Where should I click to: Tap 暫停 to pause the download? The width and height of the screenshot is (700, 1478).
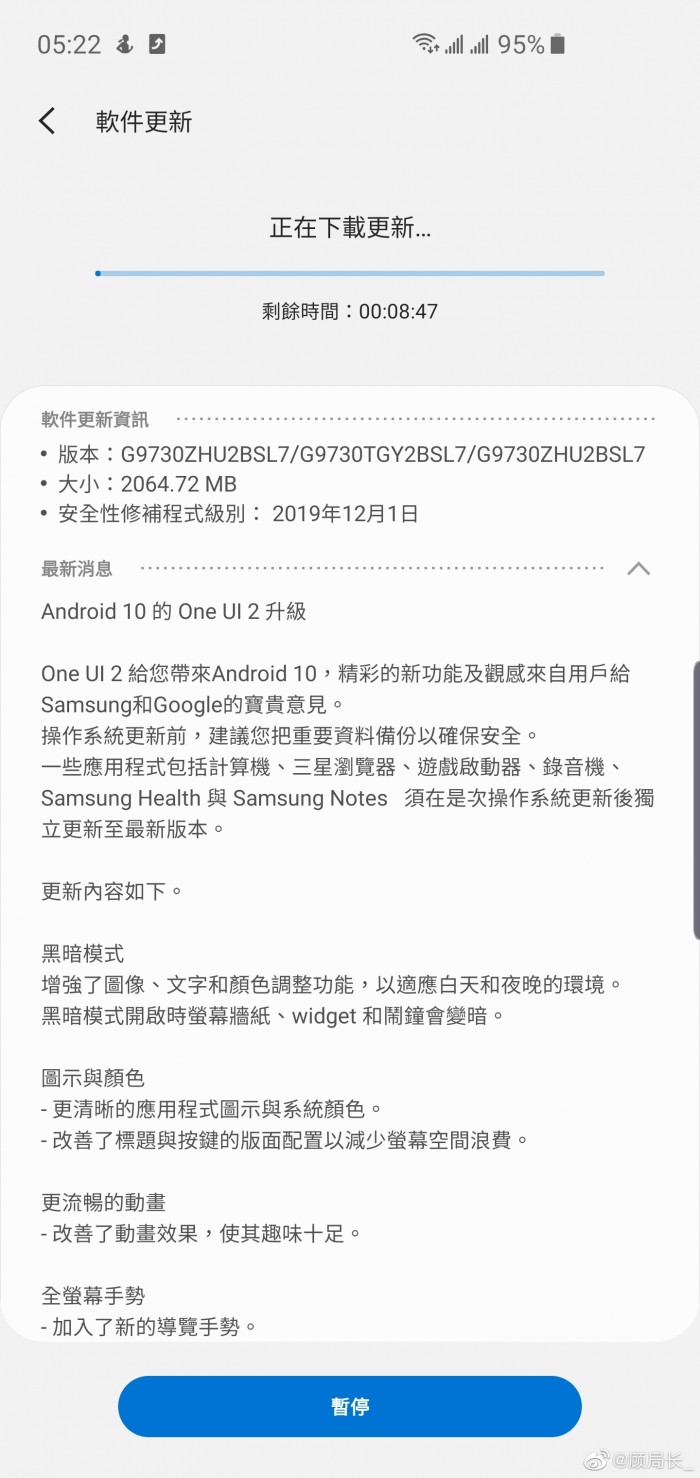pos(350,1406)
